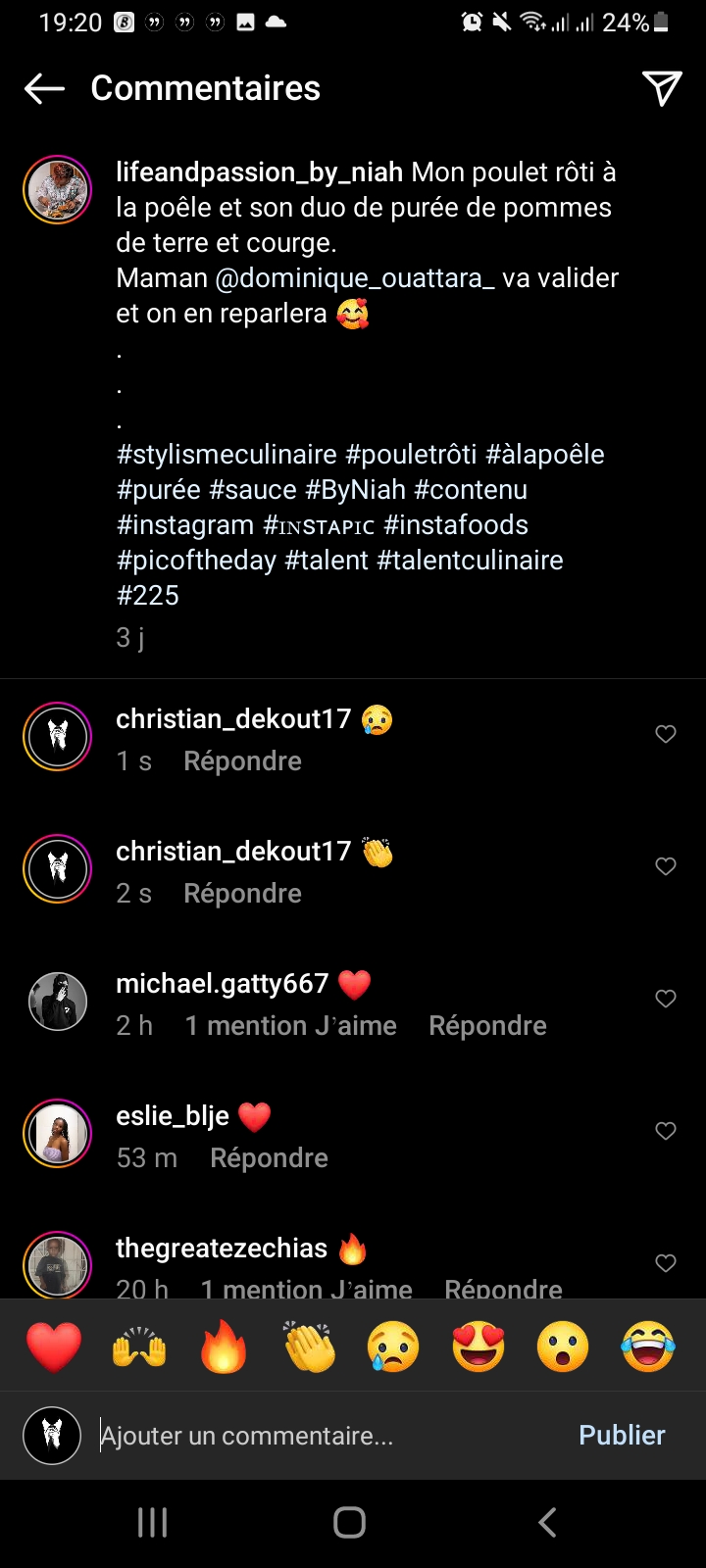The width and height of the screenshot is (706, 1568).
Task: Open lifeandpassion_by_niah's profile avatar
Action: [x=58, y=189]
